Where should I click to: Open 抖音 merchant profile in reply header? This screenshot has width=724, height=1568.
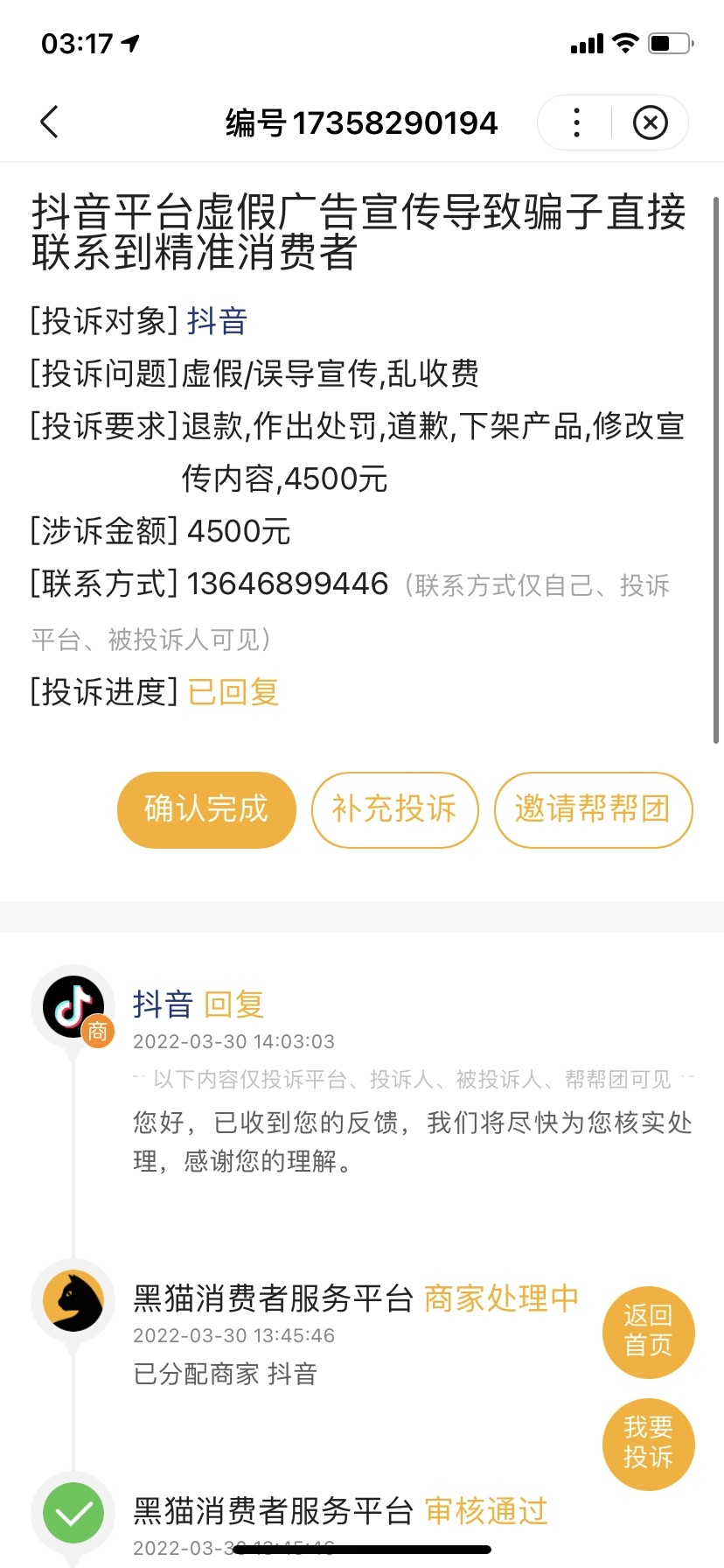tap(163, 1004)
